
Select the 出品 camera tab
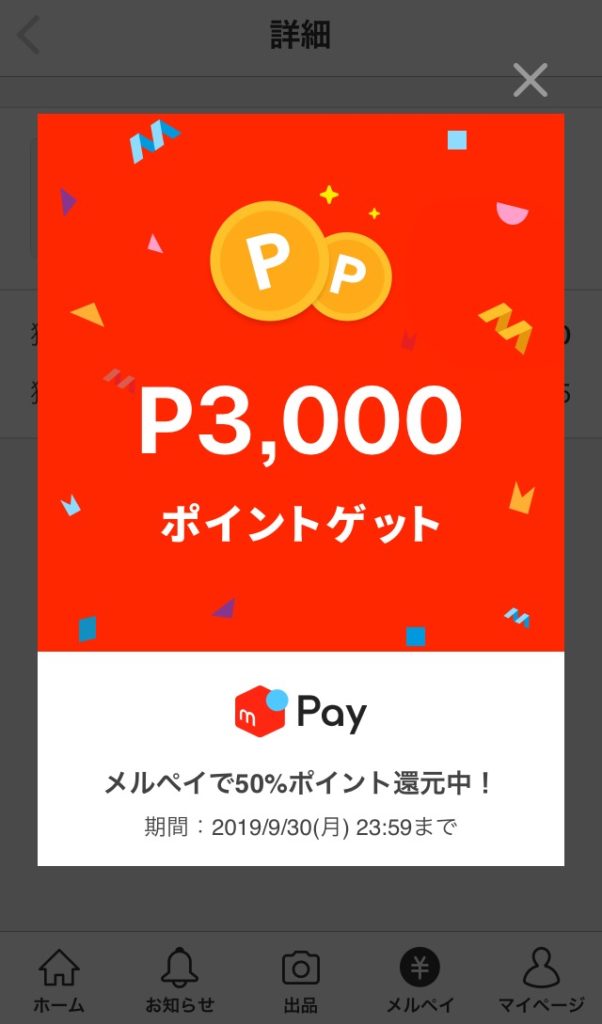point(300,979)
